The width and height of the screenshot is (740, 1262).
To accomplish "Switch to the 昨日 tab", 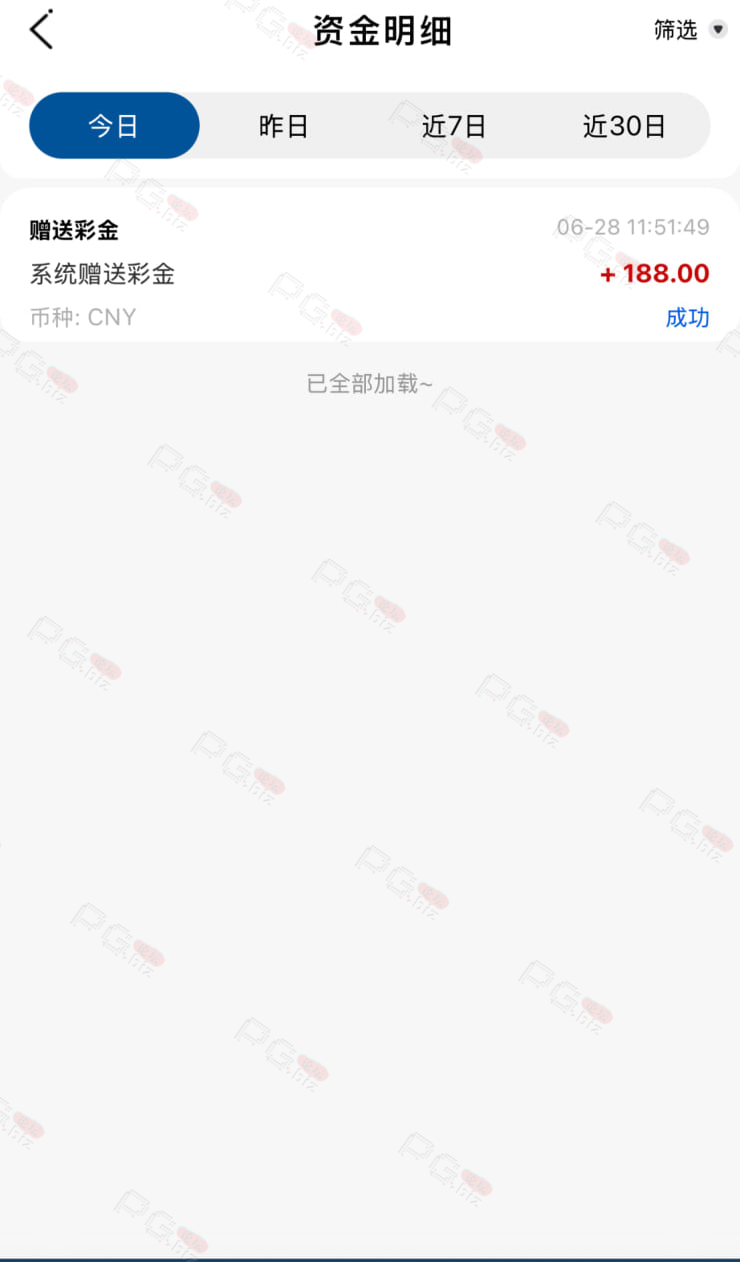I will click(x=284, y=125).
